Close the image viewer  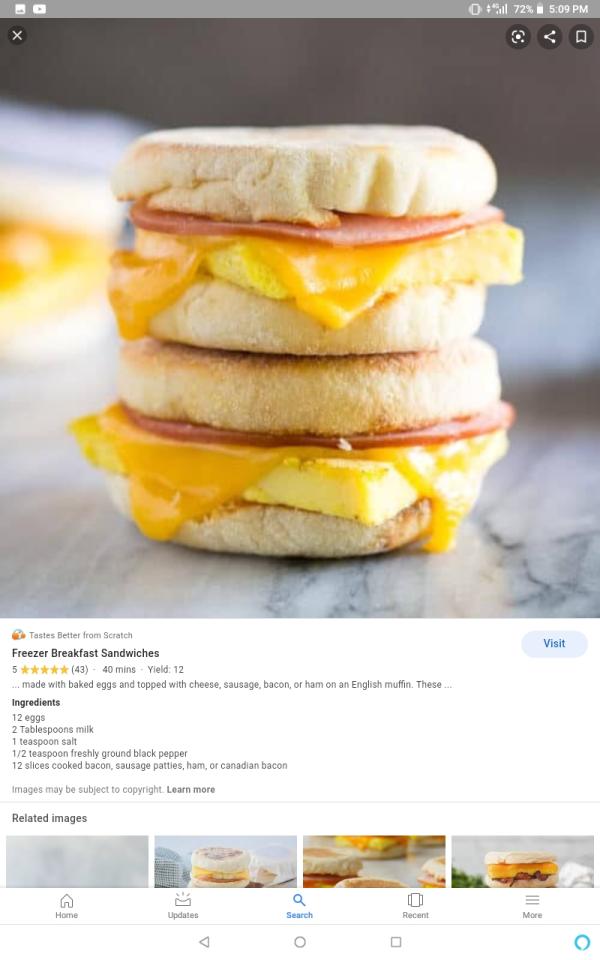[x=17, y=36]
